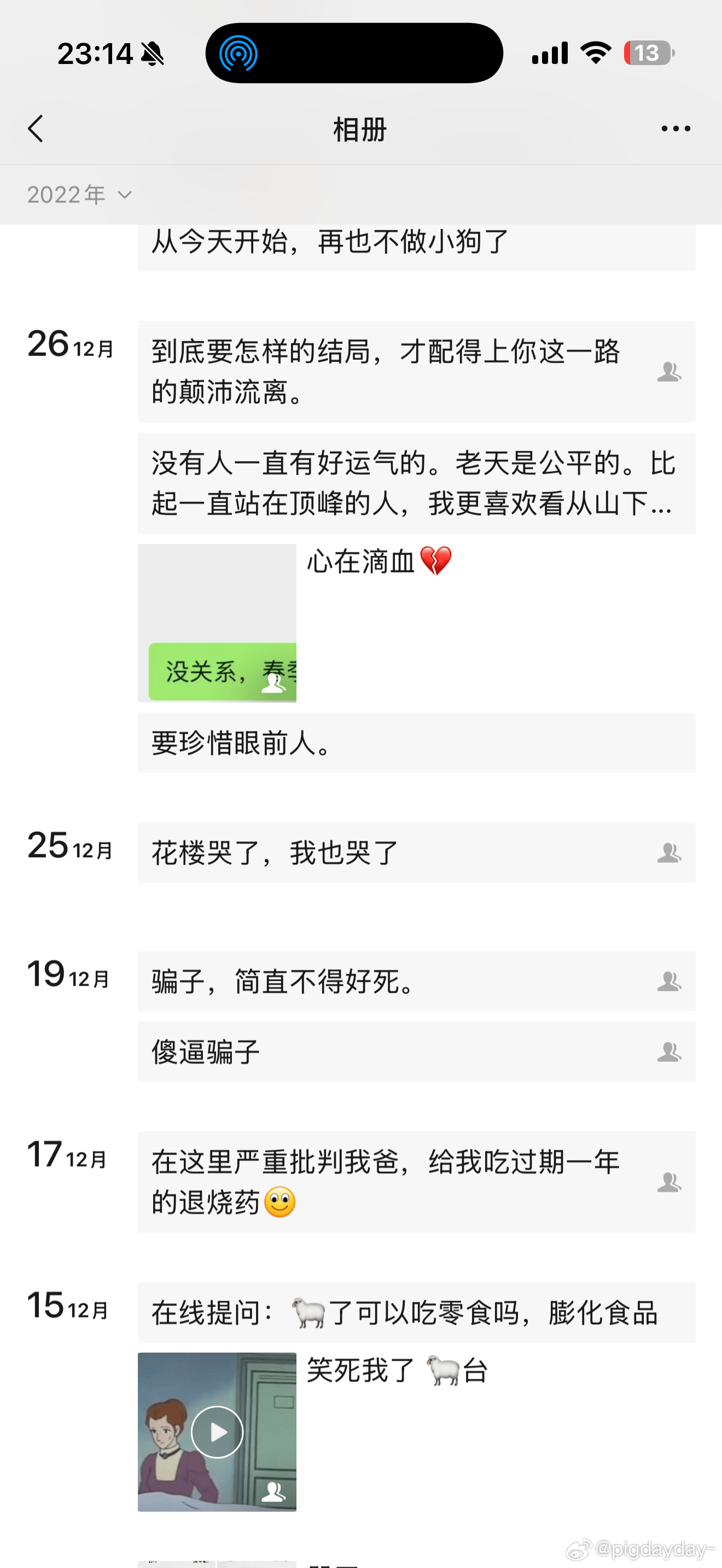View the post 没有人一直有好运气的

point(416,483)
